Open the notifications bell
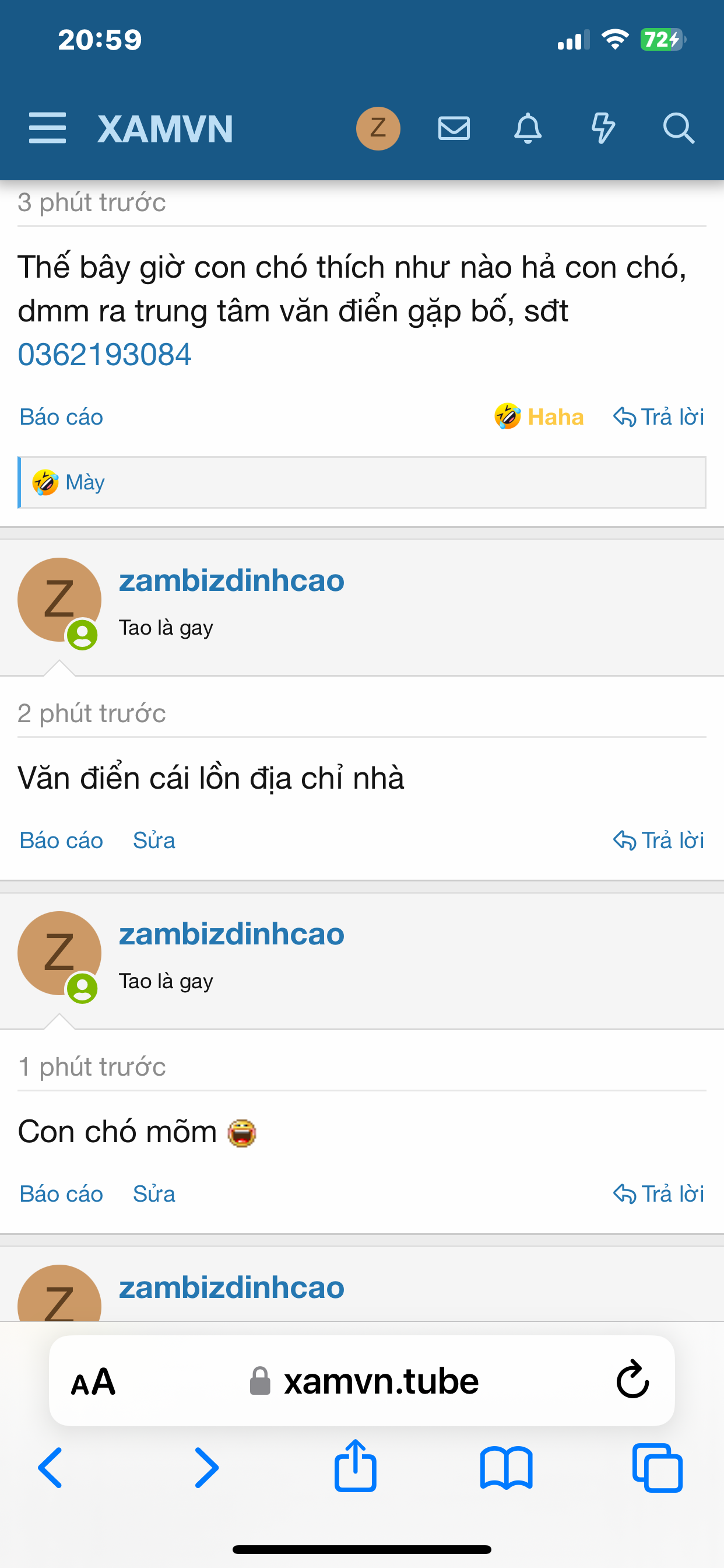The width and height of the screenshot is (724, 1568). point(528,128)
